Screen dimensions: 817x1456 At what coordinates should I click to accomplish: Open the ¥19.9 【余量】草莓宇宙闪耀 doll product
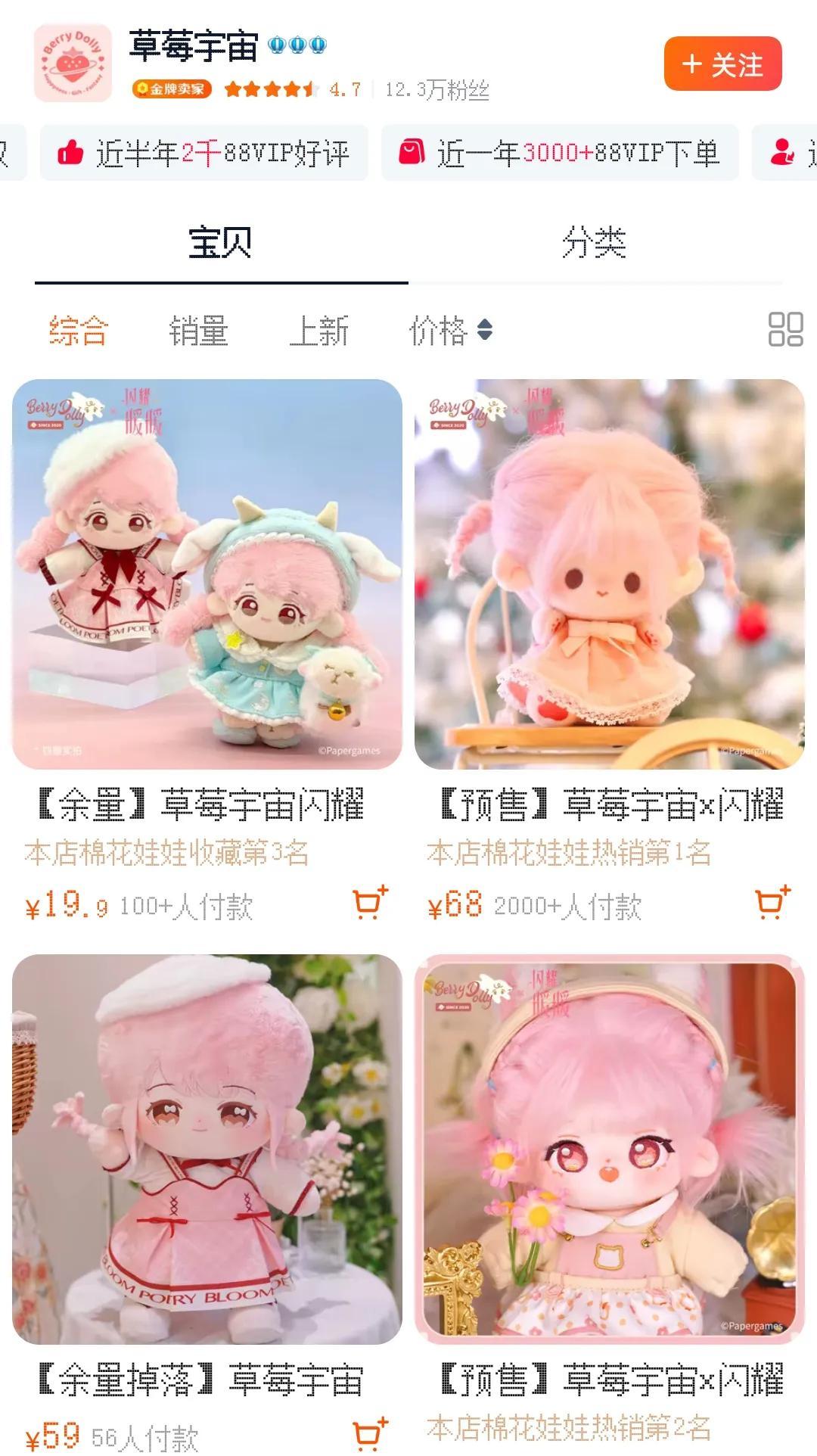click(x=207, y=575)
